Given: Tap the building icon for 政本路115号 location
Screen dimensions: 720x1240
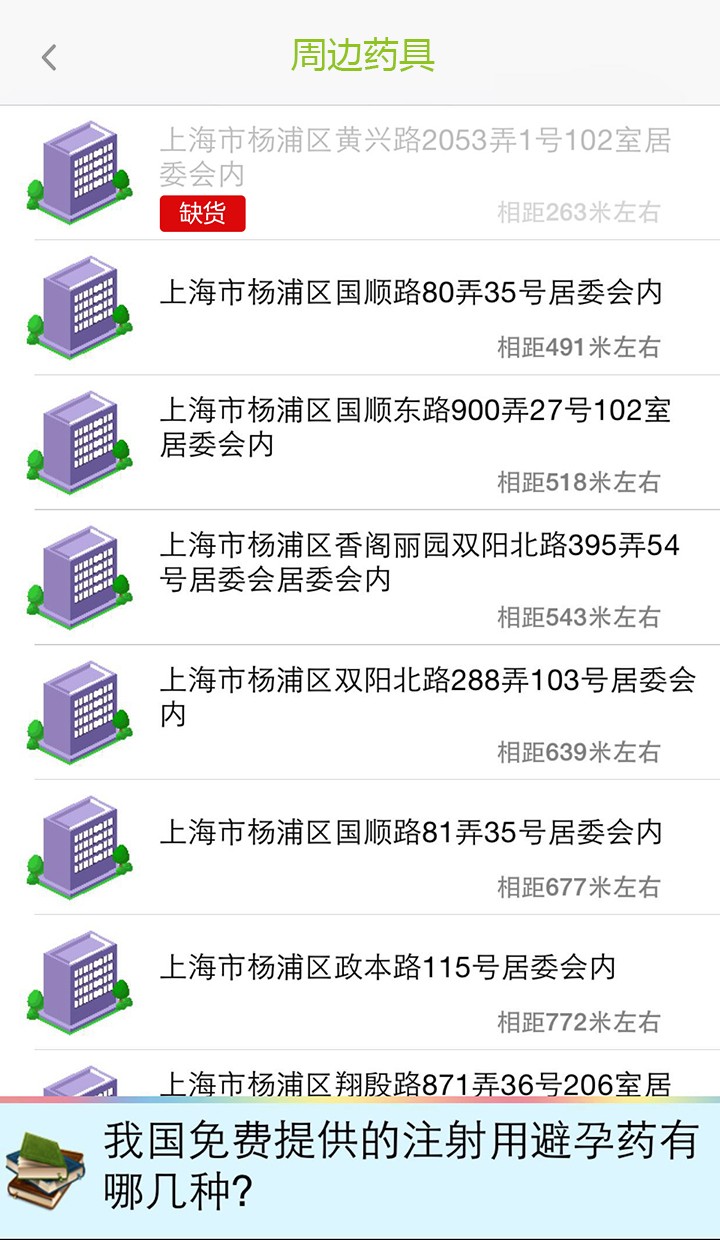Looking at the screenshot, I should [80, 982].
